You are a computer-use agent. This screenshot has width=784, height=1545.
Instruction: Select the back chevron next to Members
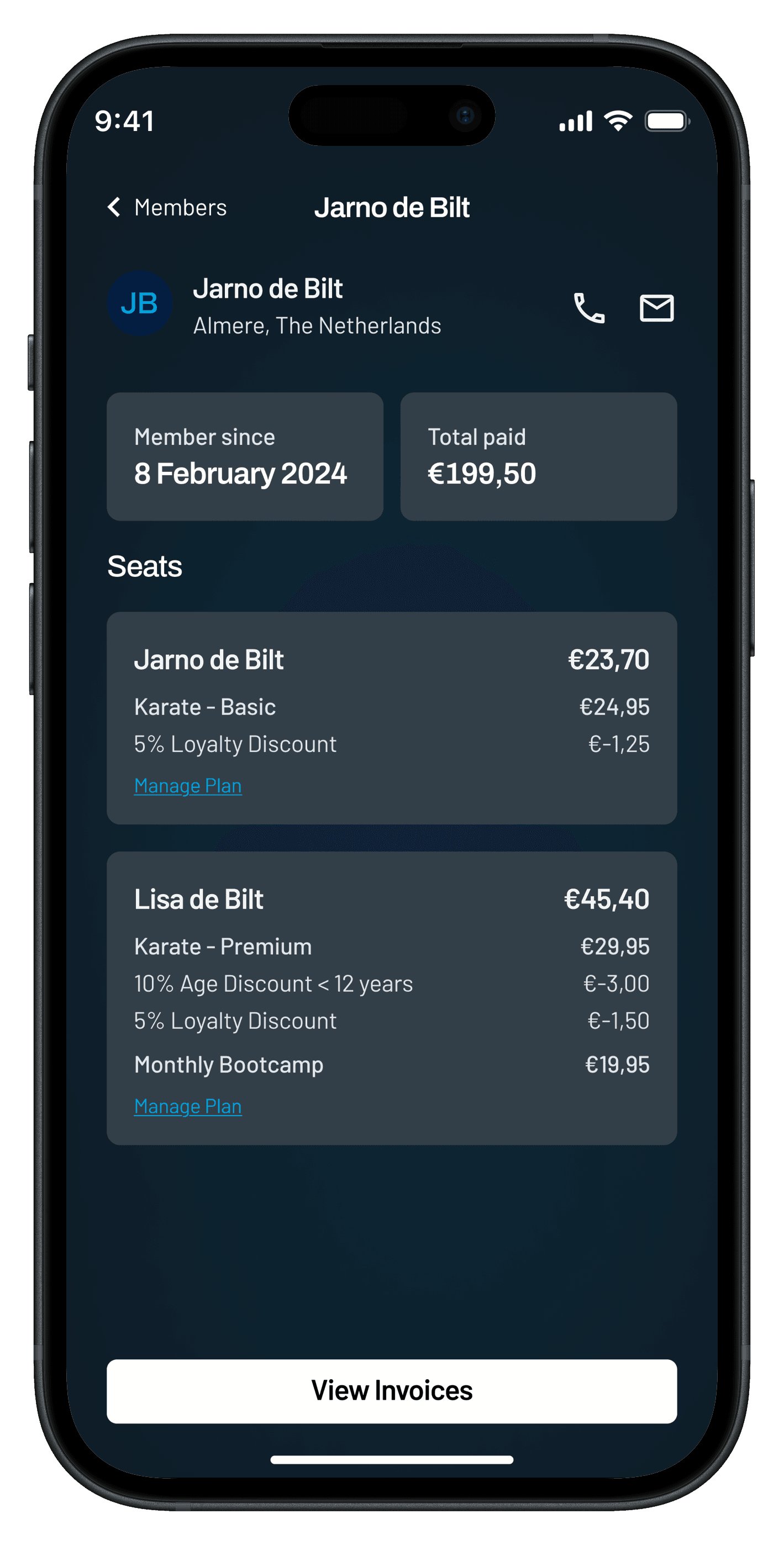pos(115,207)
